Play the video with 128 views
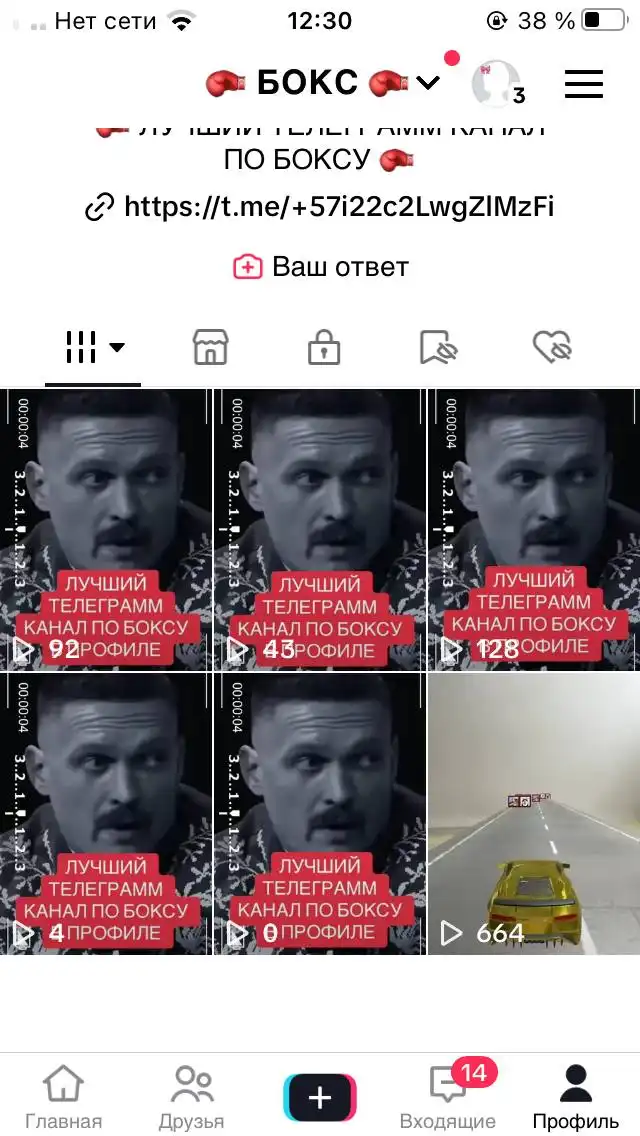The width and height of the screenshot is (640, 1136). (x=534, y=530)
